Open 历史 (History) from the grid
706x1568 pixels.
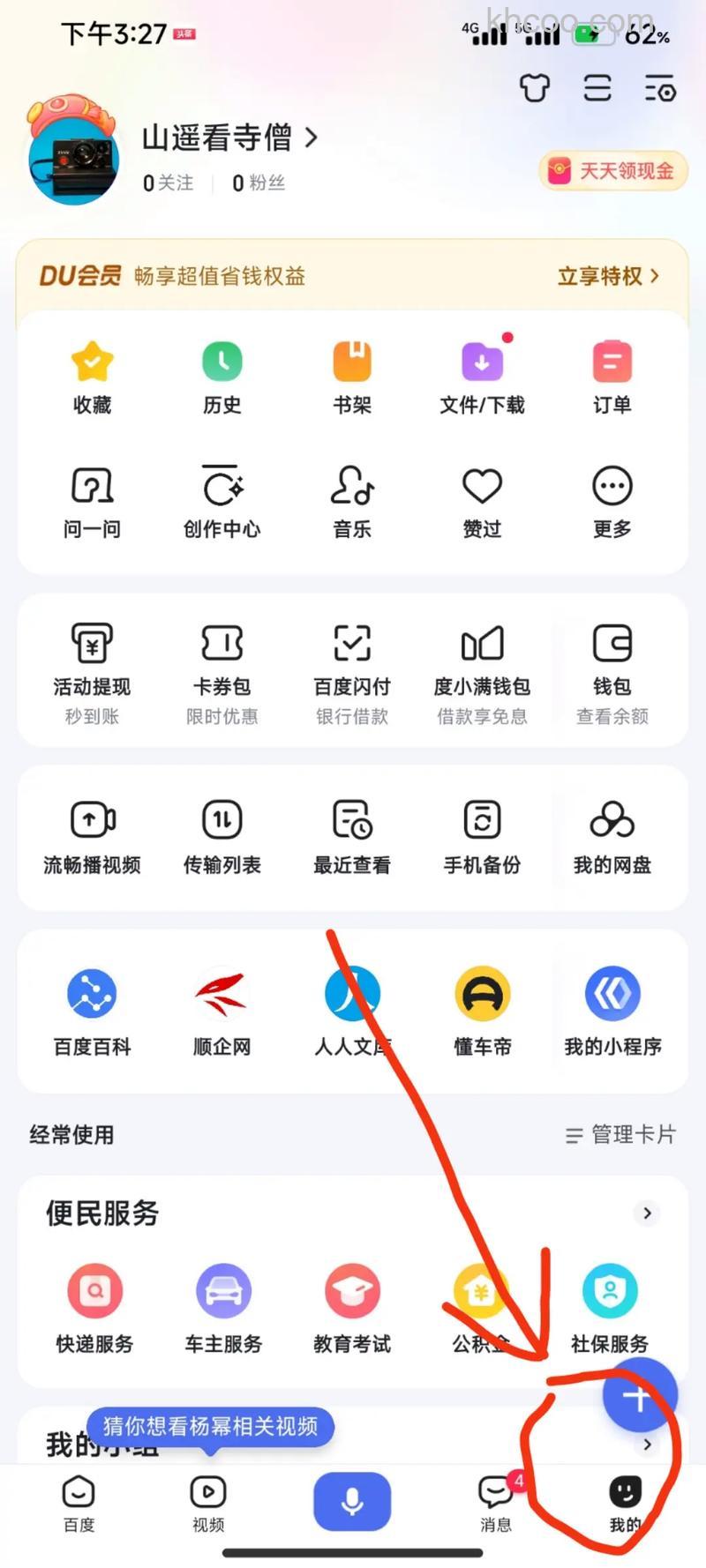(222, 375)
